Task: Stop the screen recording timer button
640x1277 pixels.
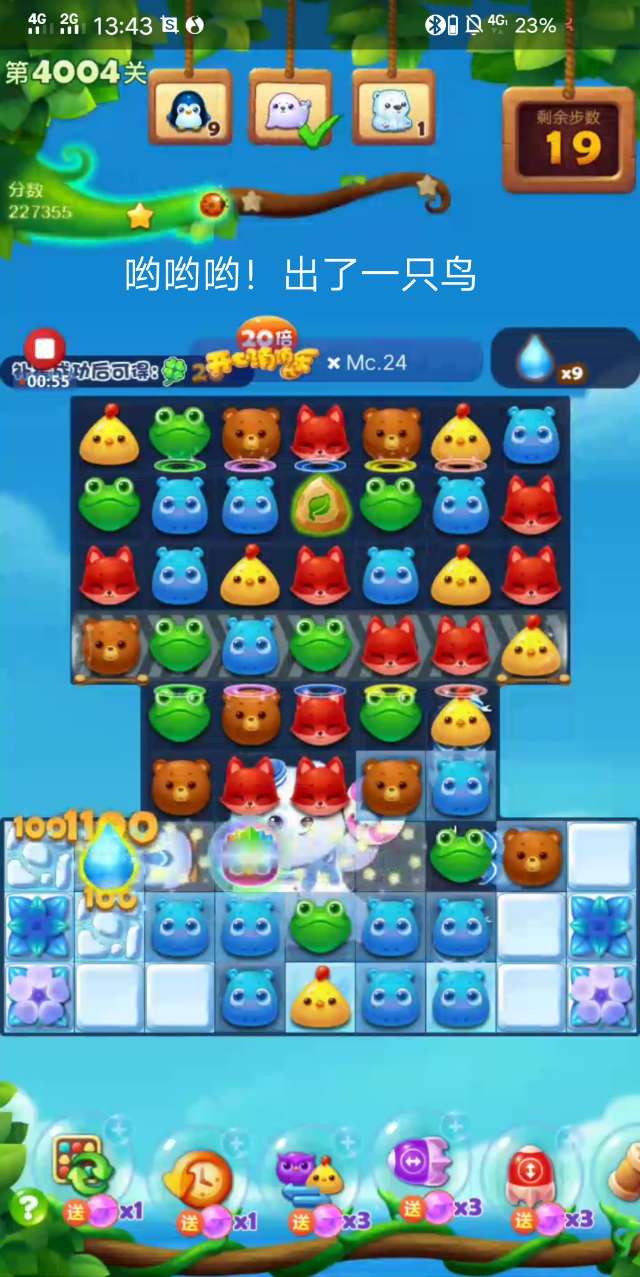Action: coord(44,349)
